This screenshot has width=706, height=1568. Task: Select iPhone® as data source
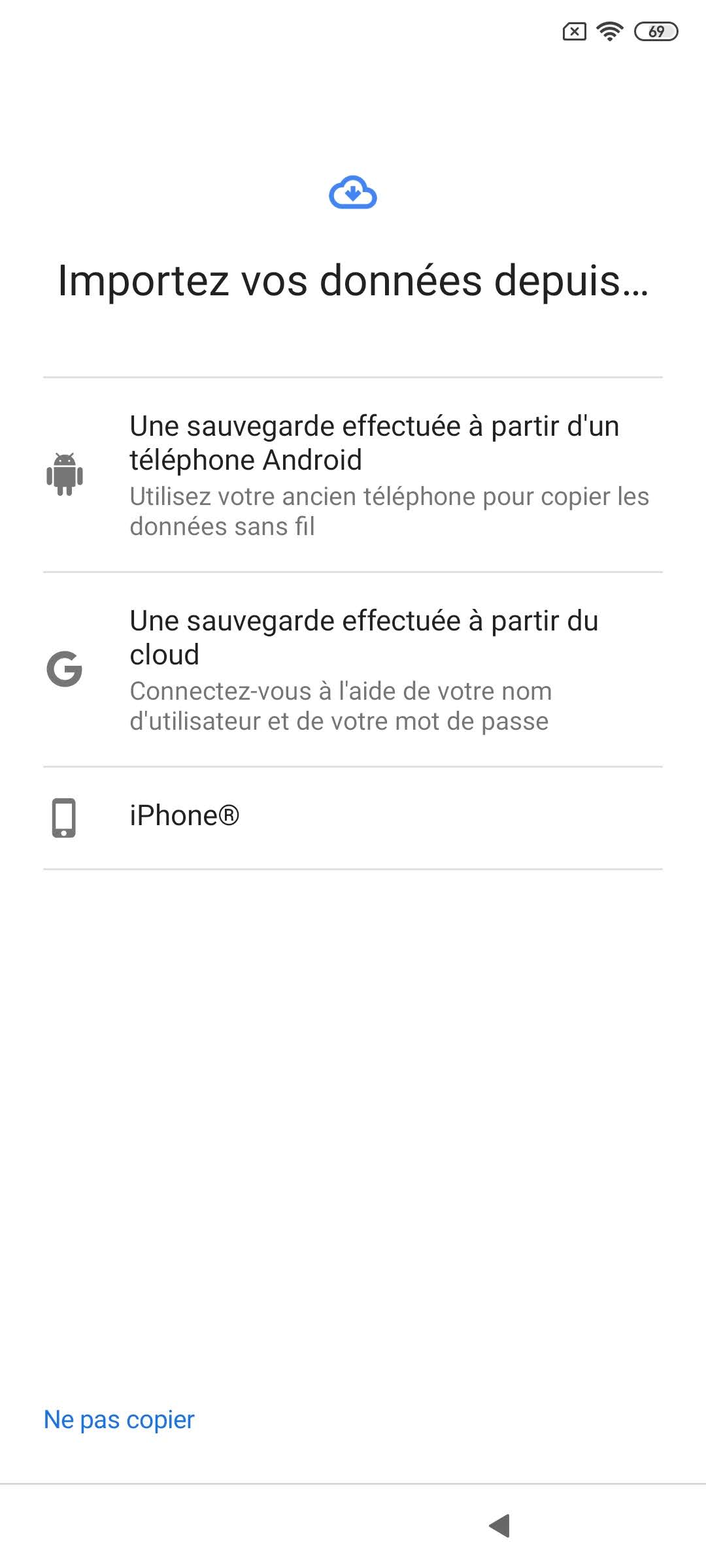(x=353, y=817)
